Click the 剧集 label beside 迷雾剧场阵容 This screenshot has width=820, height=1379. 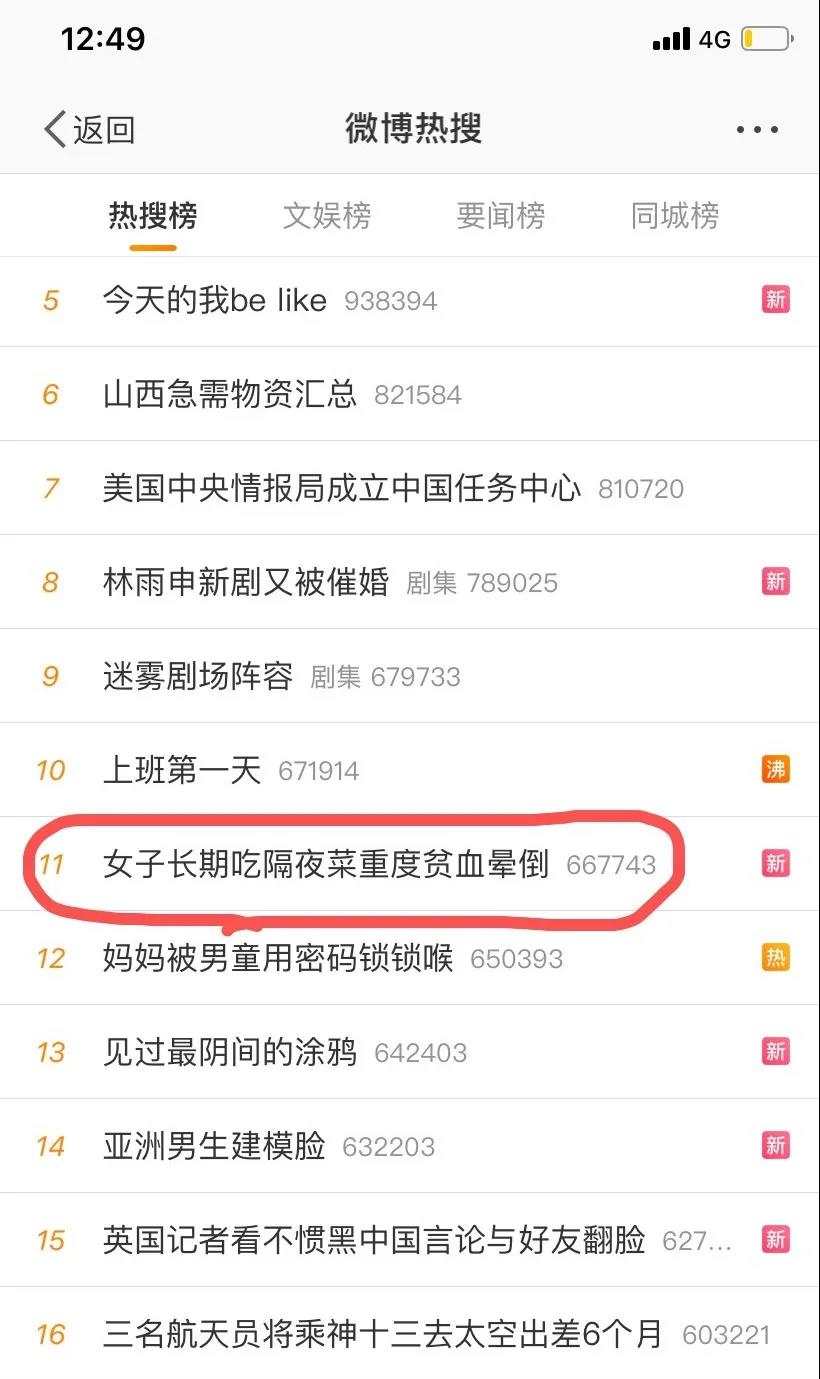coord(336,677)
